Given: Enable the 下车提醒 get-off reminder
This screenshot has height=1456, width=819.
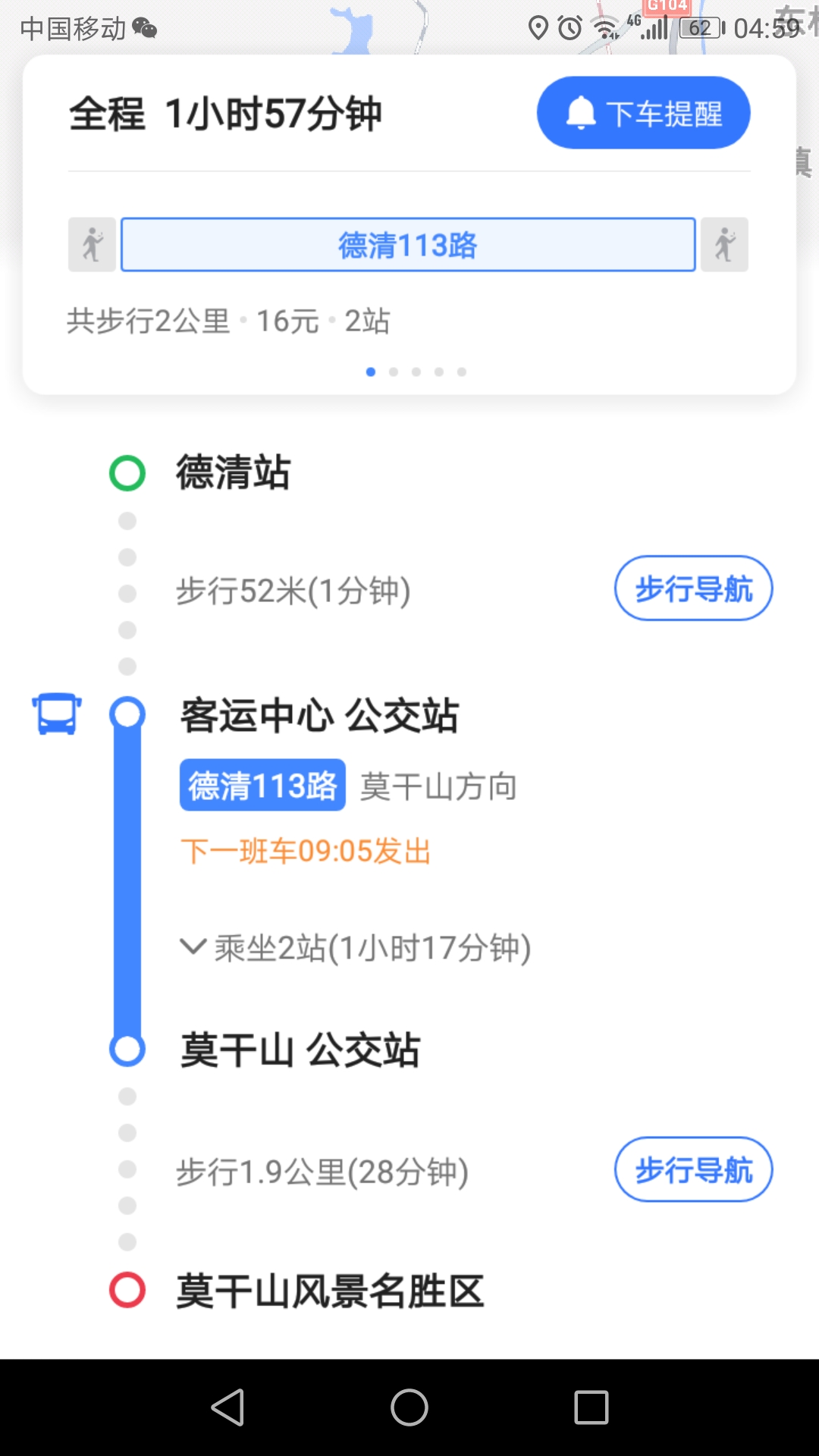Looking at the screenshot, I should coord(643,112).
